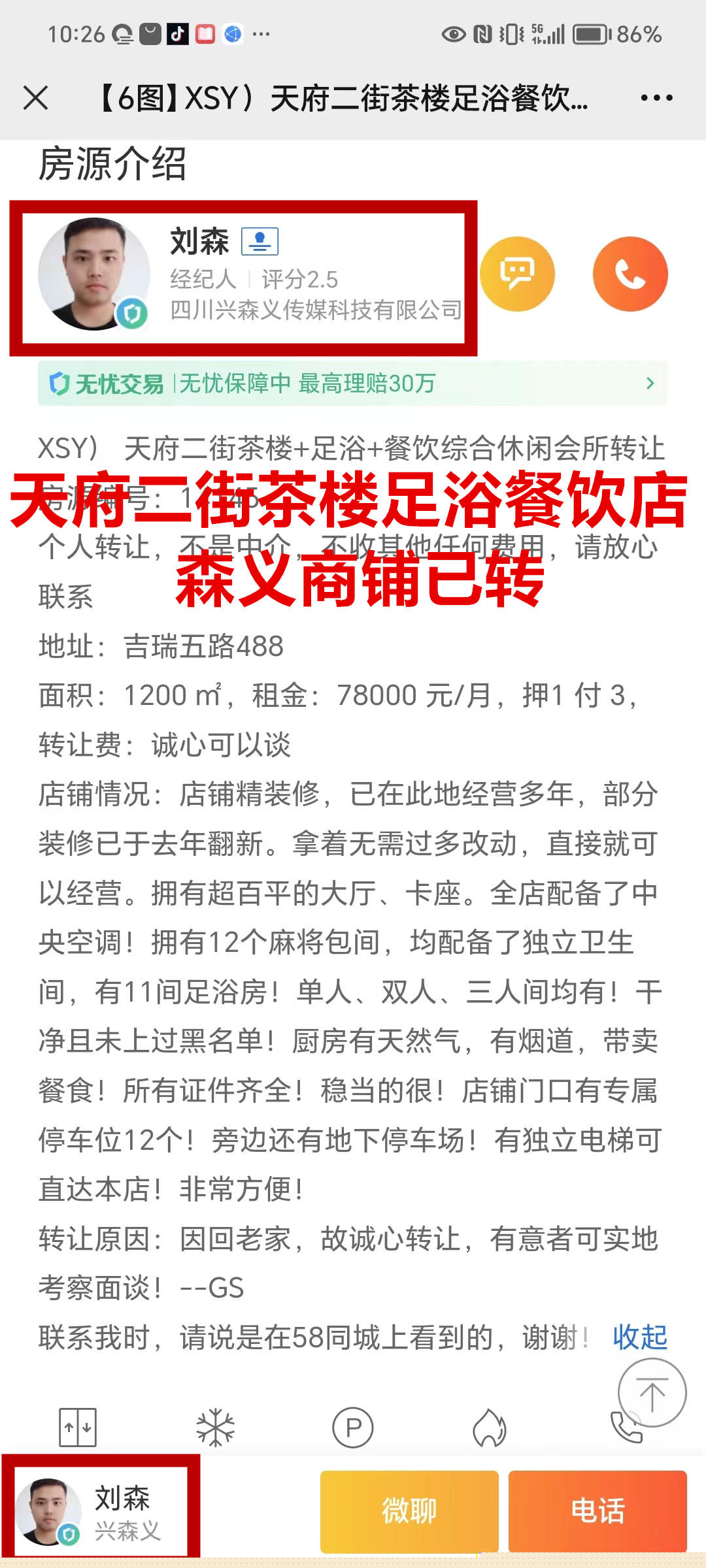Tap the 微聊 button
706x1568 pixels.
pos(409,1511)
